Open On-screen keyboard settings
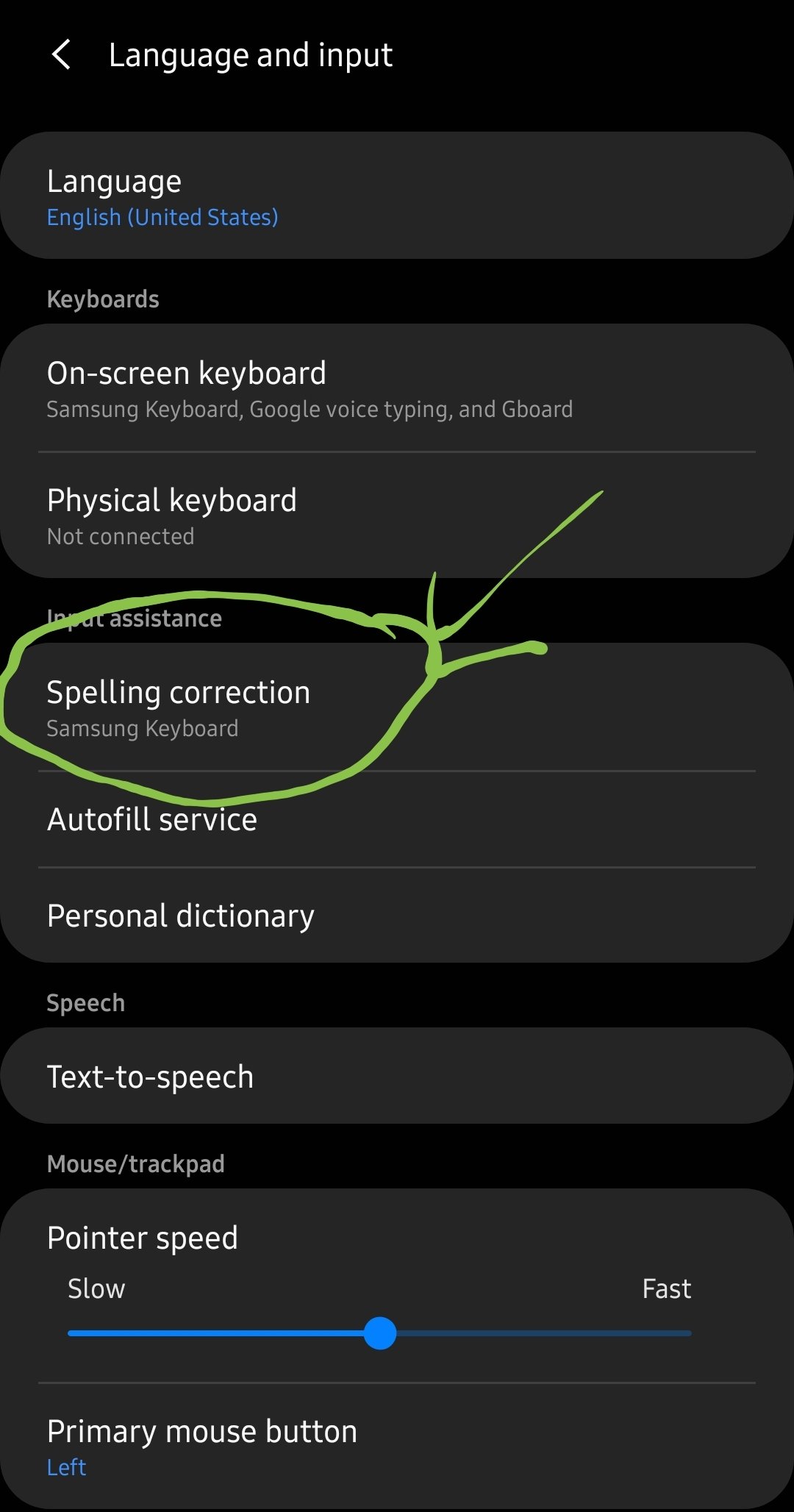Screen dimensions: 794x1512 pyautogui.click(x=397, y=389)
